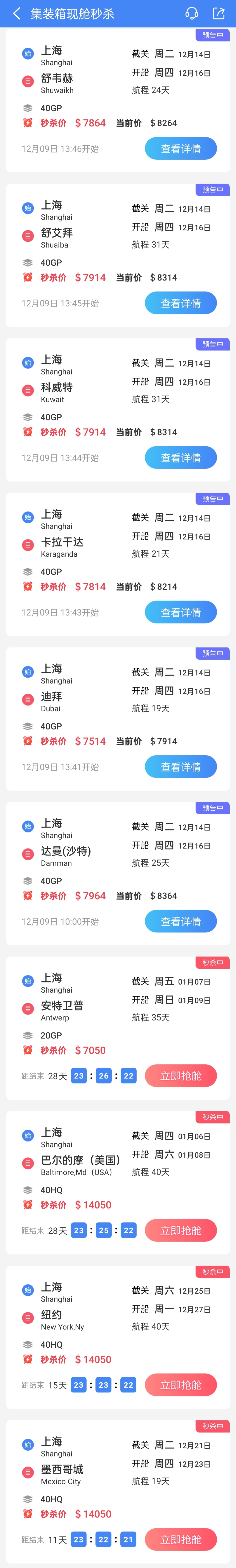The width and height of the screenshot is (236, 1568).
Task: View details for Shanghai to Shuwaikh route
Action: [x=181, y=148]
